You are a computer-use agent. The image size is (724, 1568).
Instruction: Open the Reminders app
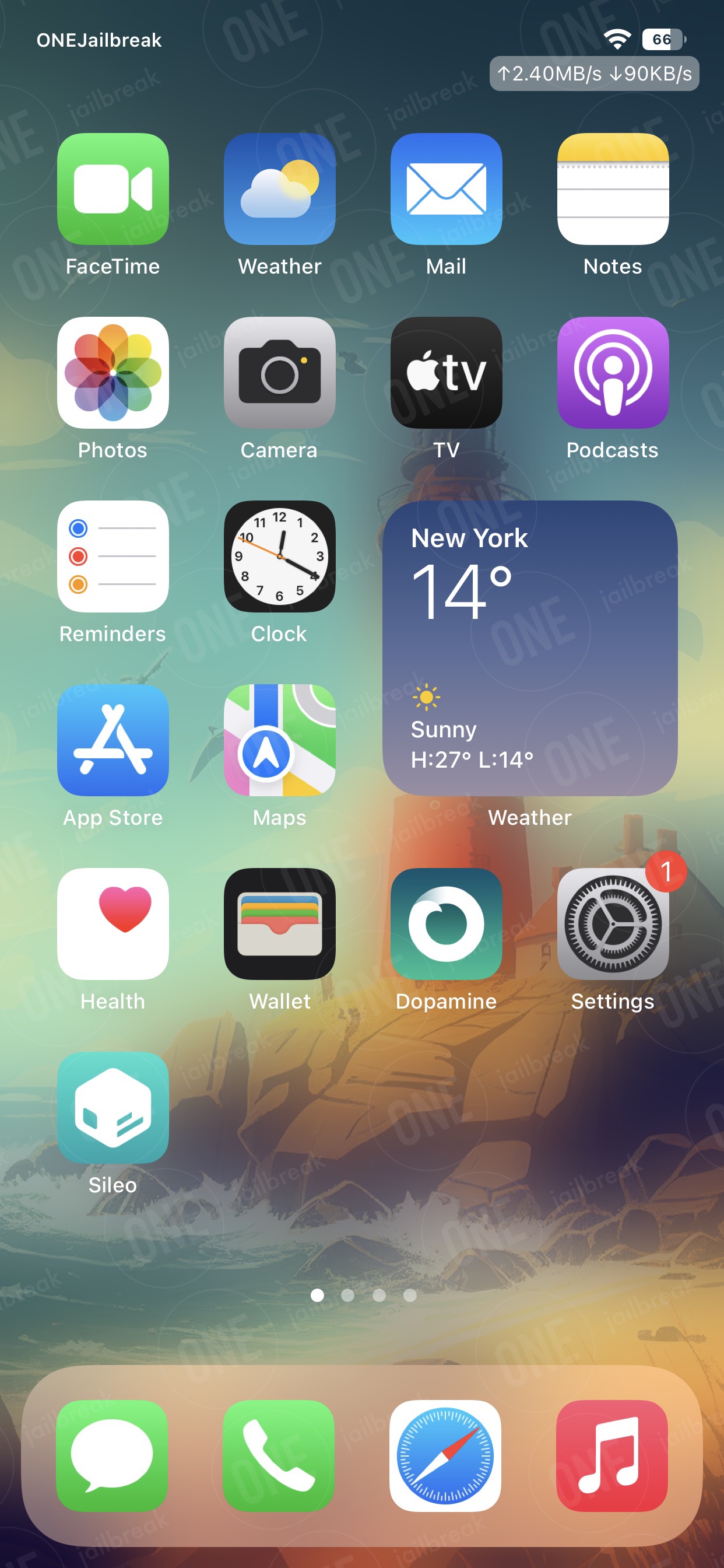[113, 556]
